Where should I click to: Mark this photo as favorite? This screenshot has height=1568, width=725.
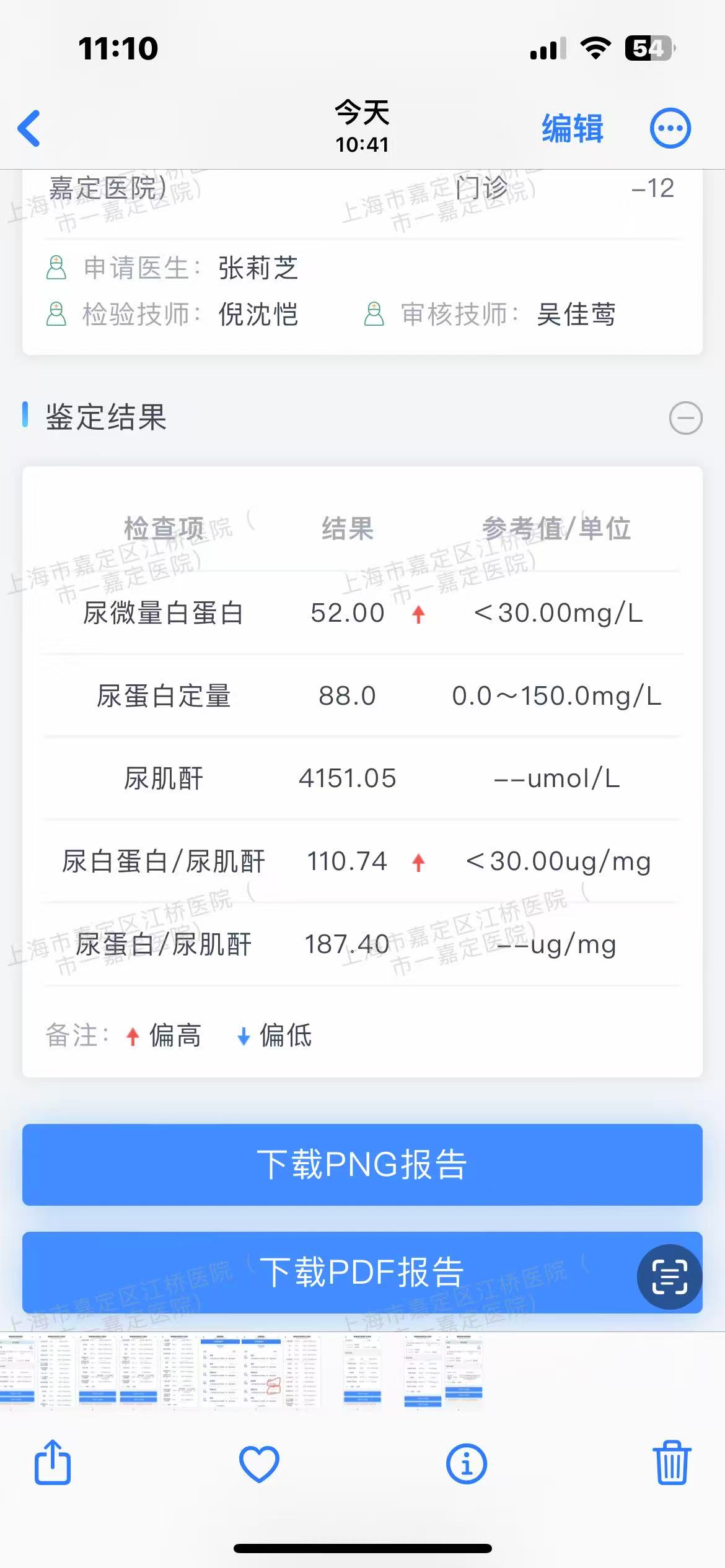[259, 1464]
